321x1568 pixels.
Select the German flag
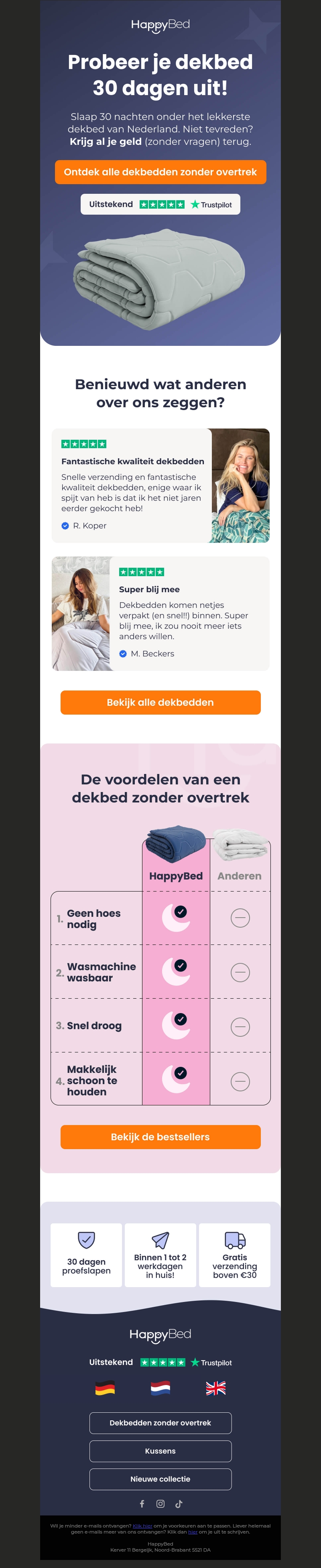coord(105,1388)
